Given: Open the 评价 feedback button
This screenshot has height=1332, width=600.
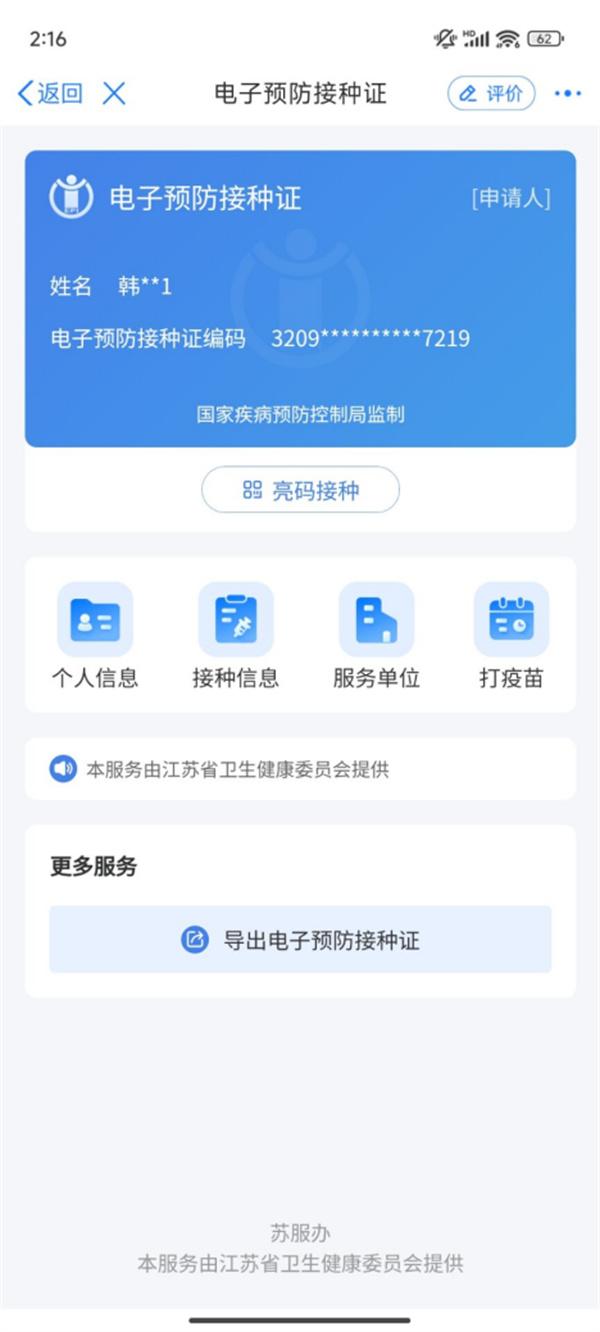Looking at the screenshot, I should [x=491, y=94].
